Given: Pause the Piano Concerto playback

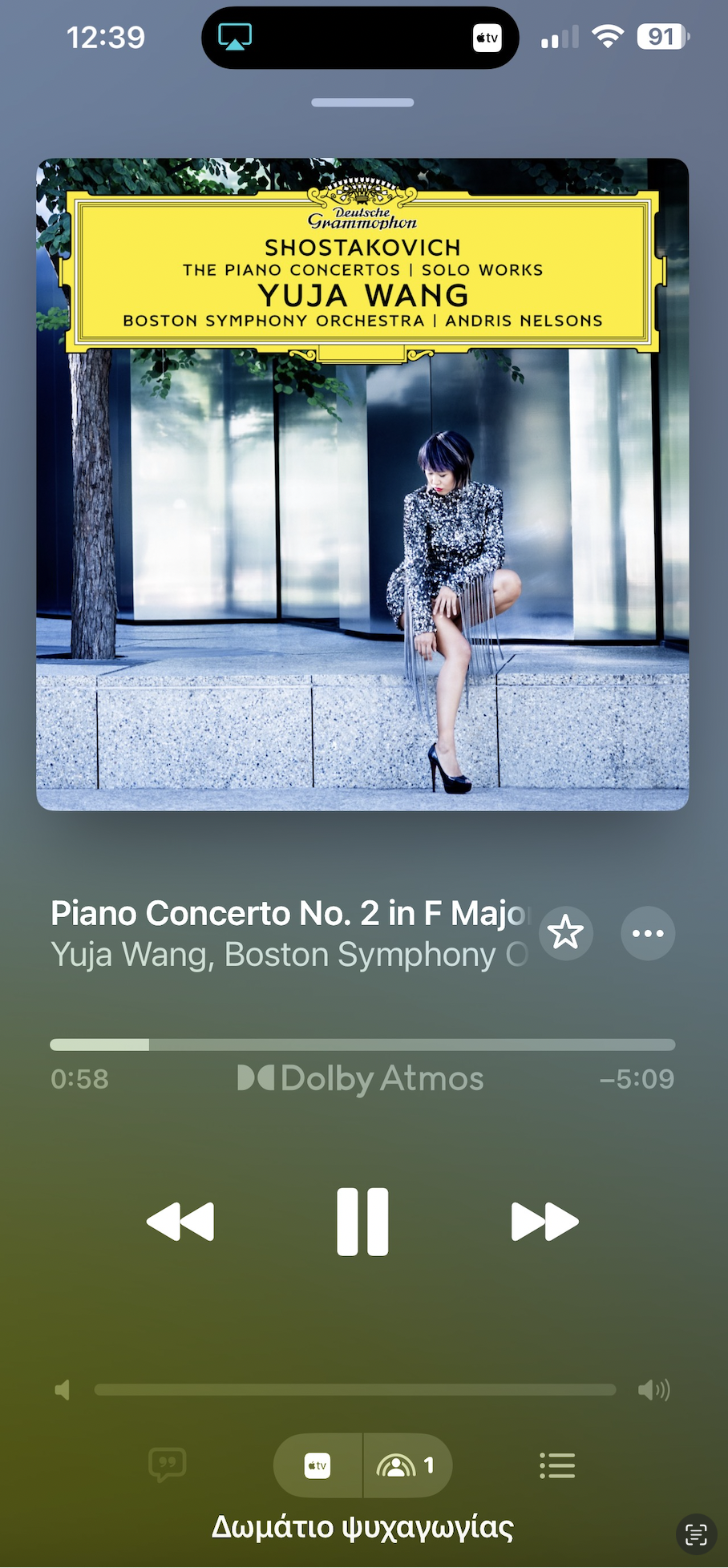Looking at the screenshot, I should (362, 1222).
